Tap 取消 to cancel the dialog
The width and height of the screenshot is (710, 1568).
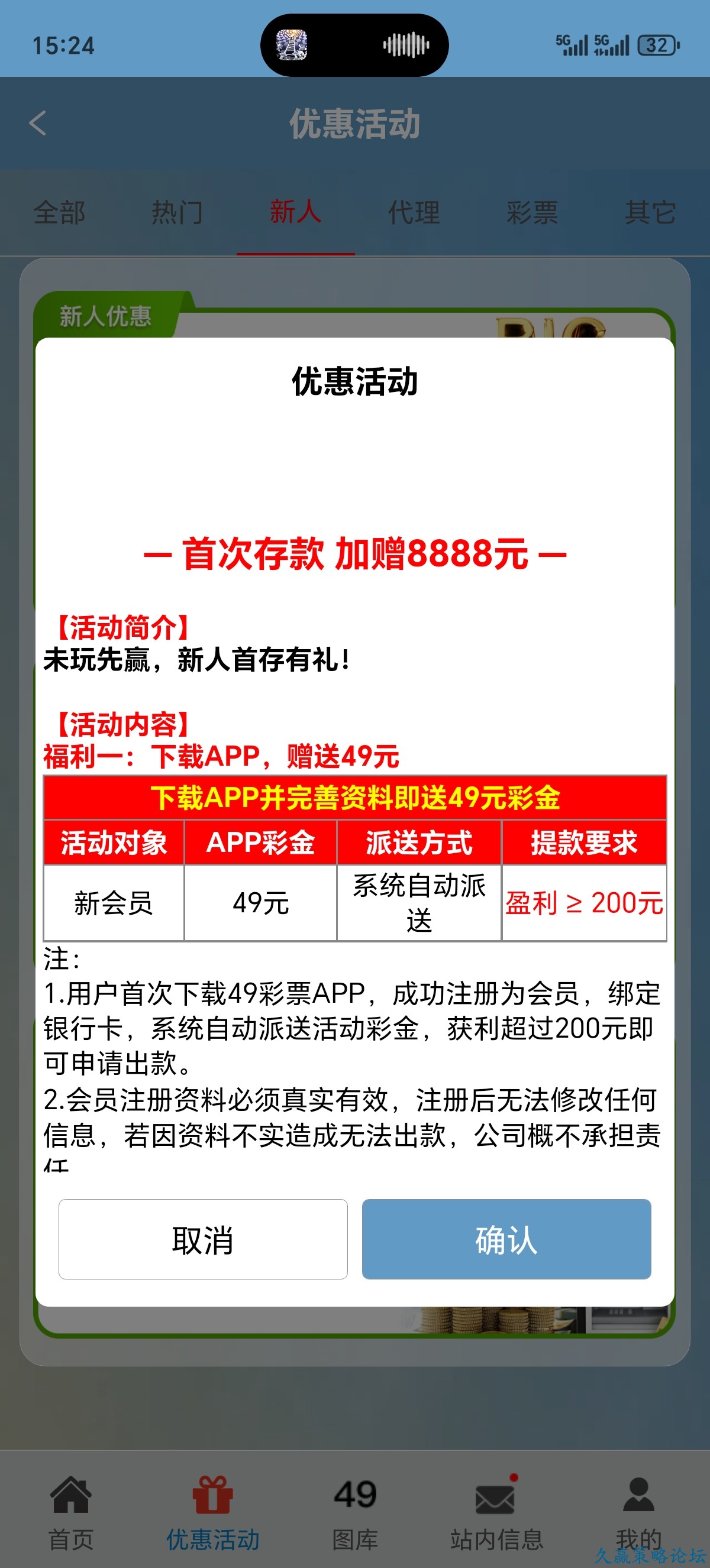[203, 1239]
